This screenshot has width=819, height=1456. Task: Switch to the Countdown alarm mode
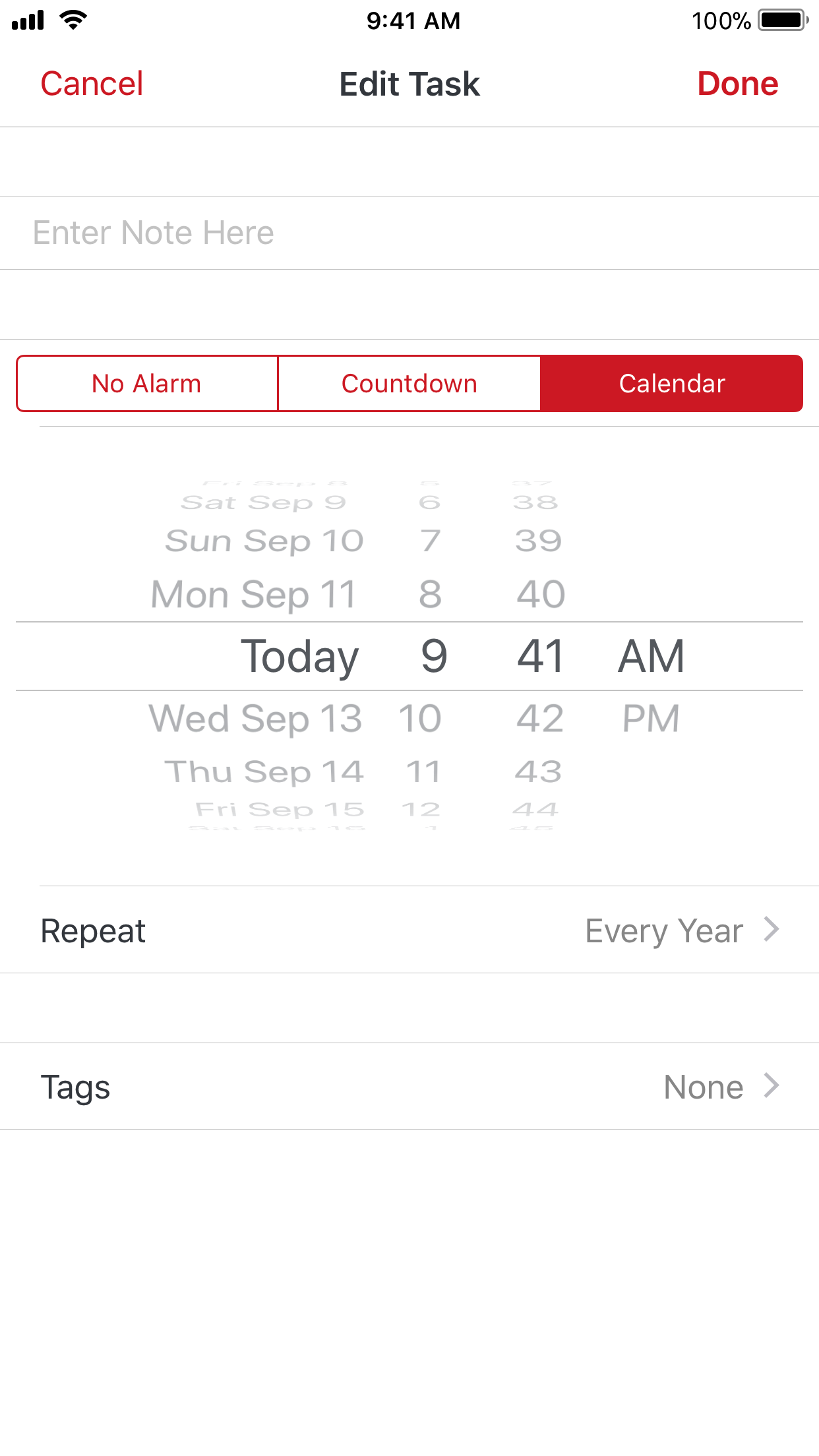tap(408, 382)
